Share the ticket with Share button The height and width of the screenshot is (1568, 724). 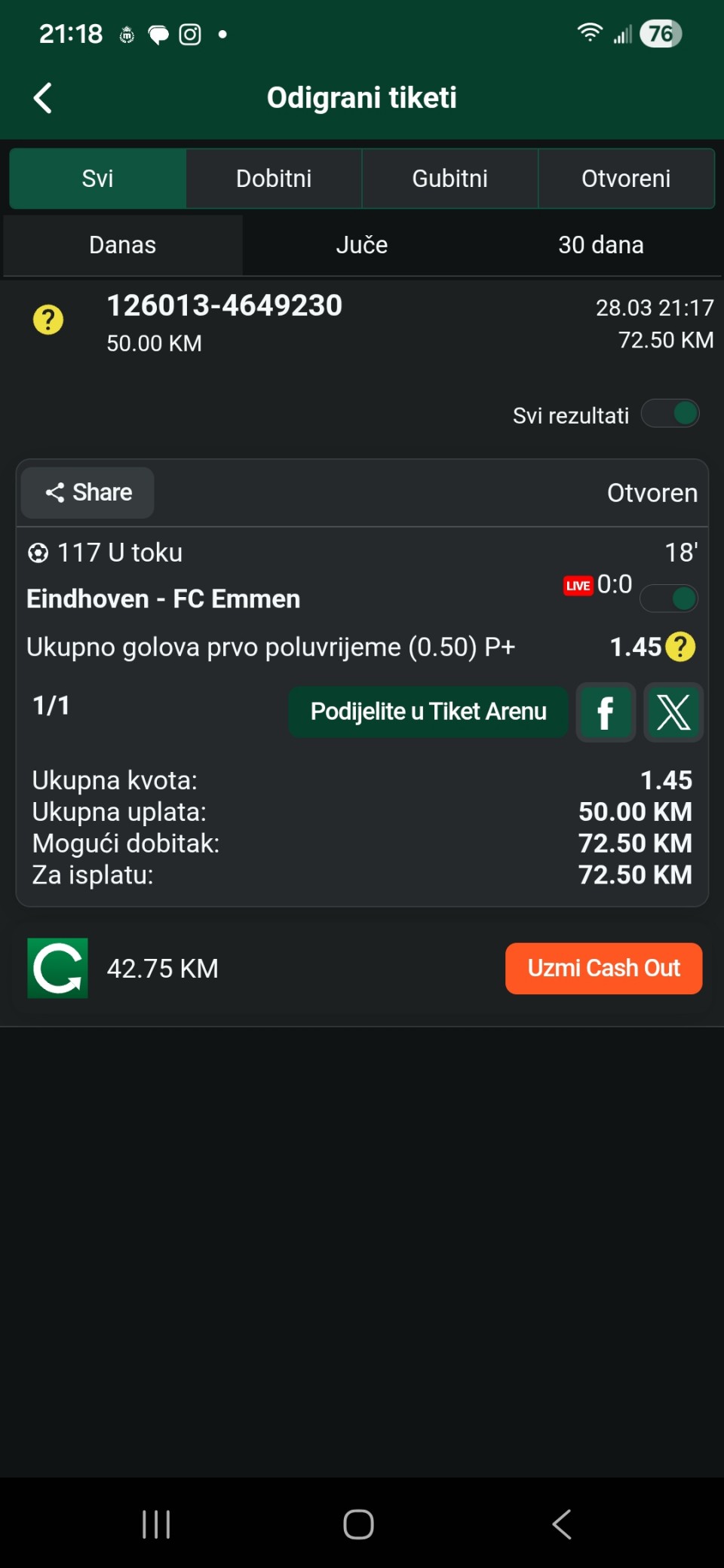click(x=88, y=493)
